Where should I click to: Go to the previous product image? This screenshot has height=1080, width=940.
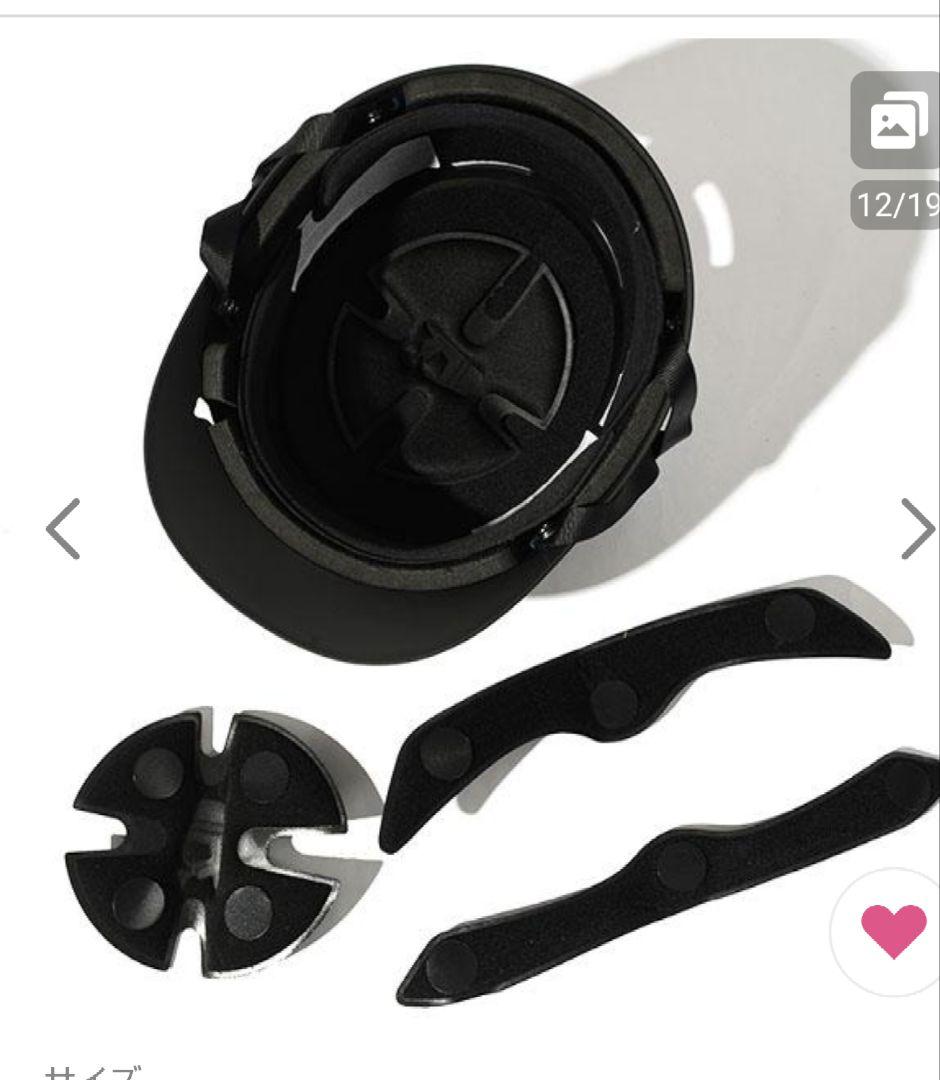click(x=63, y=529)
